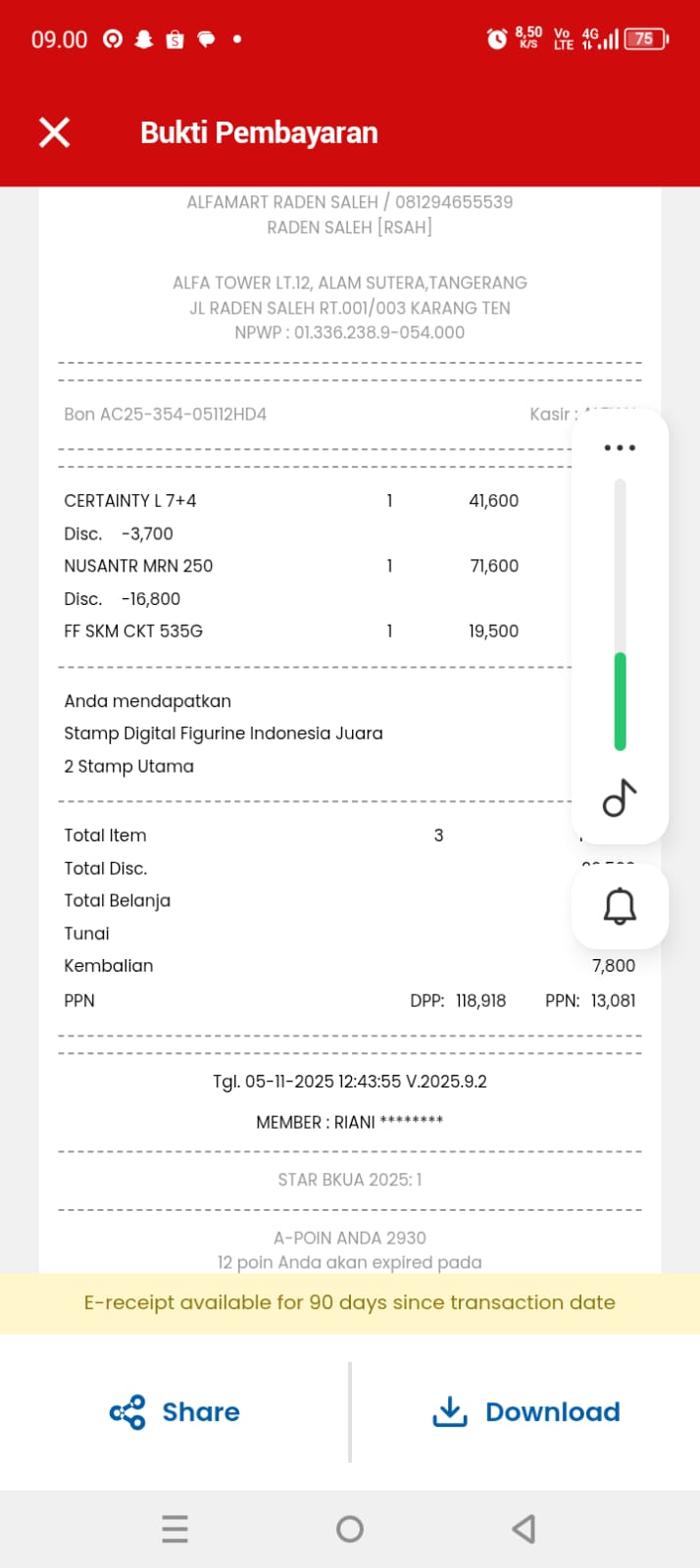Go back with the system back button
This screenshot has height=1568, width=700.
524,1528
